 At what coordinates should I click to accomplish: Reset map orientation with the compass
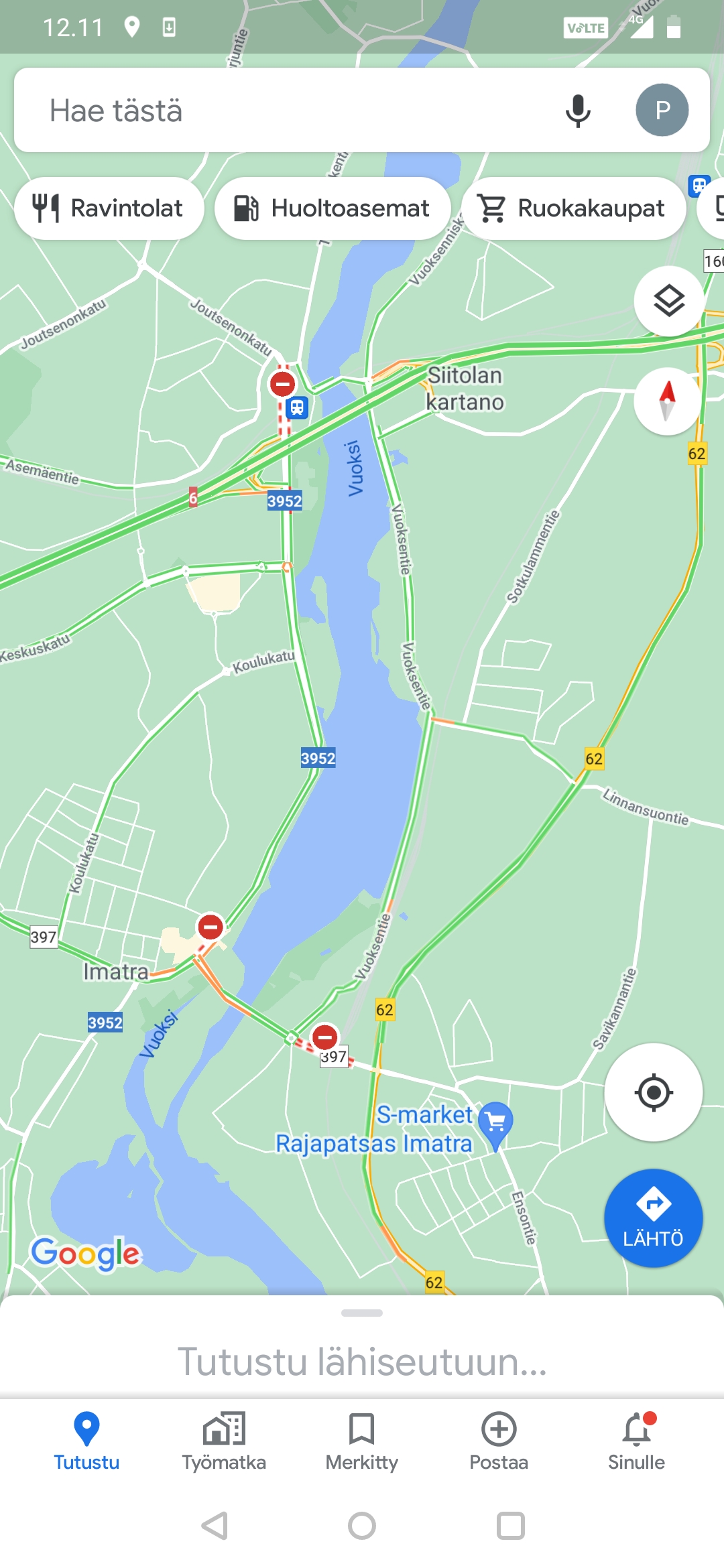coord(667,401)
